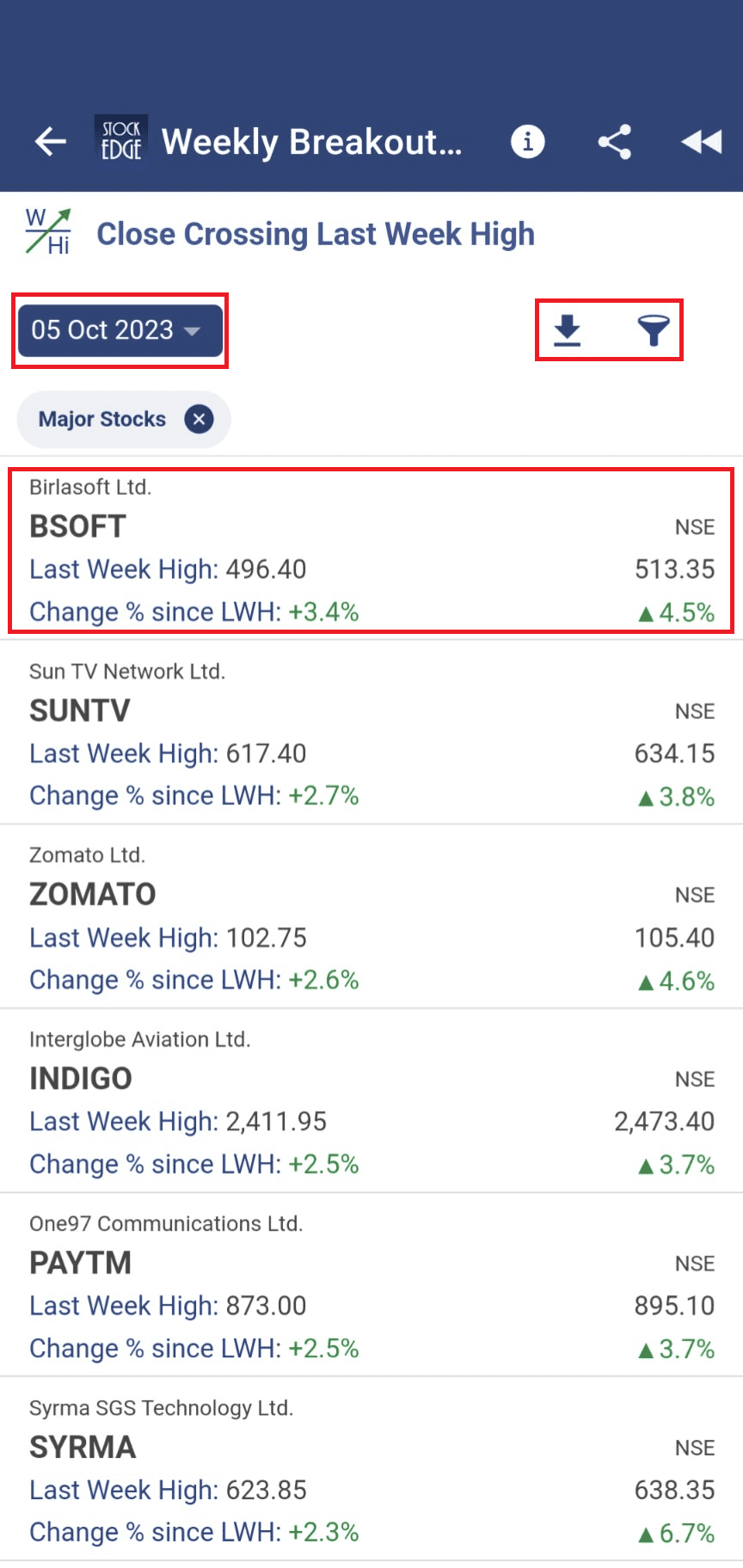Remove the Major Stocks filter chip

[x=199, y=419]
